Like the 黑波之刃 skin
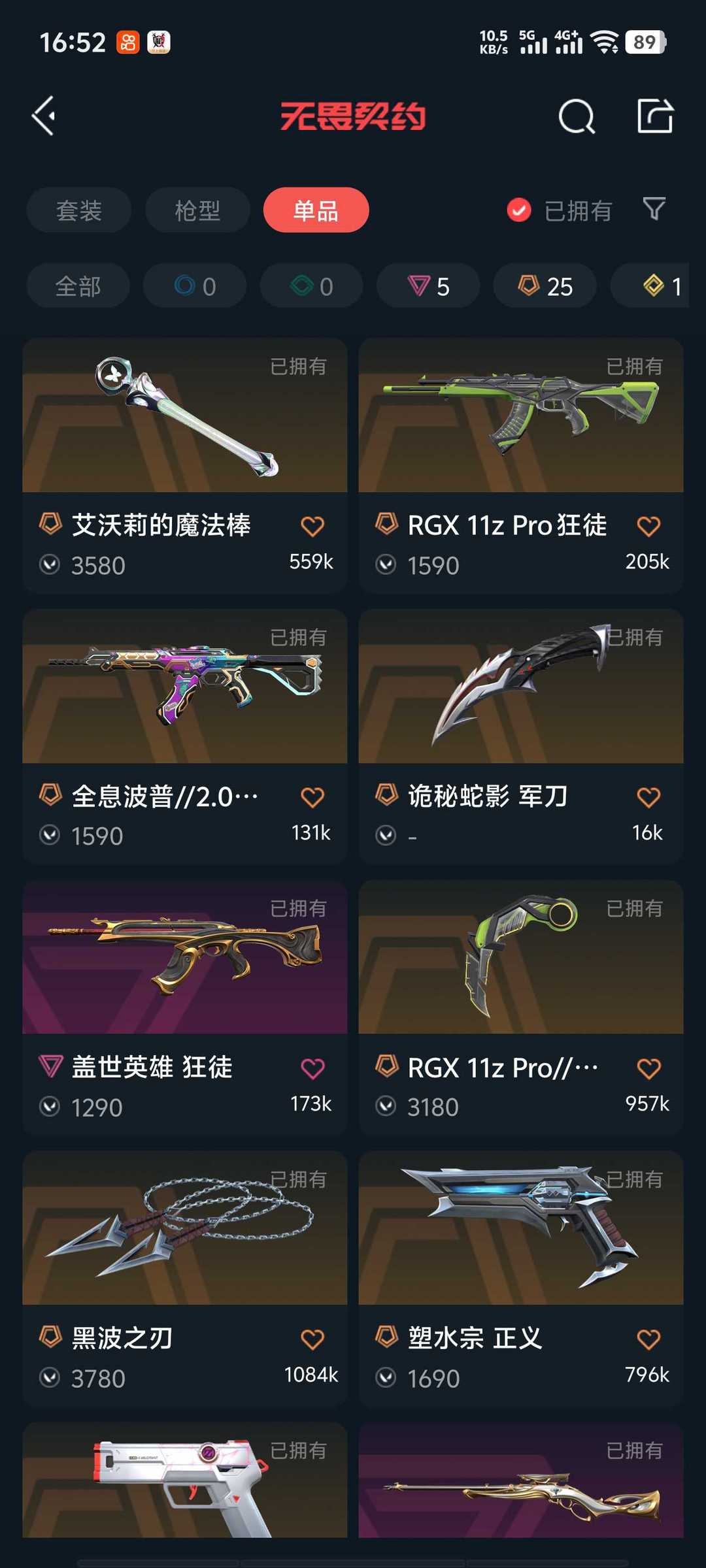Image resolution: width=706 pixels, height=1568 pixels. click(x=312, y=1339)
